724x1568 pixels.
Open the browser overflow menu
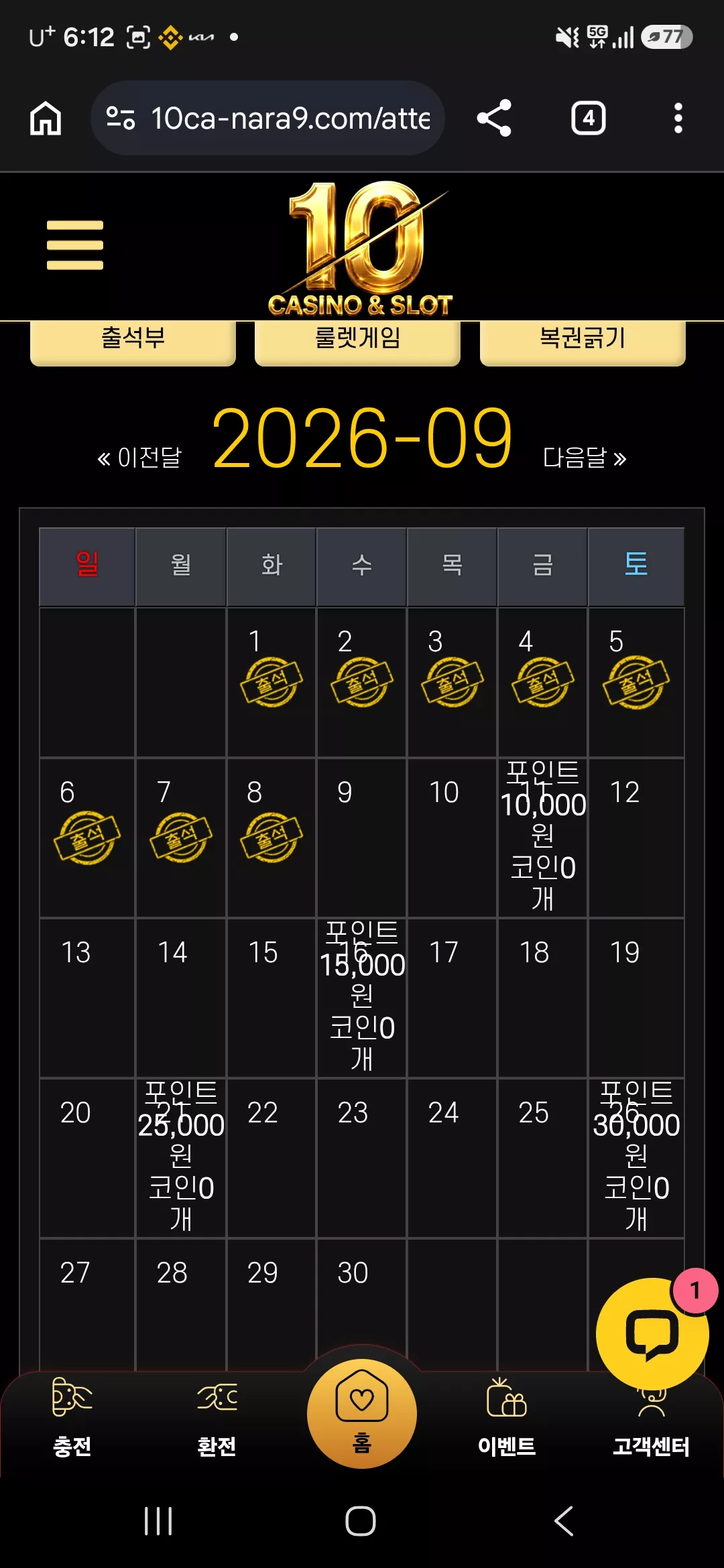point(678,118)
